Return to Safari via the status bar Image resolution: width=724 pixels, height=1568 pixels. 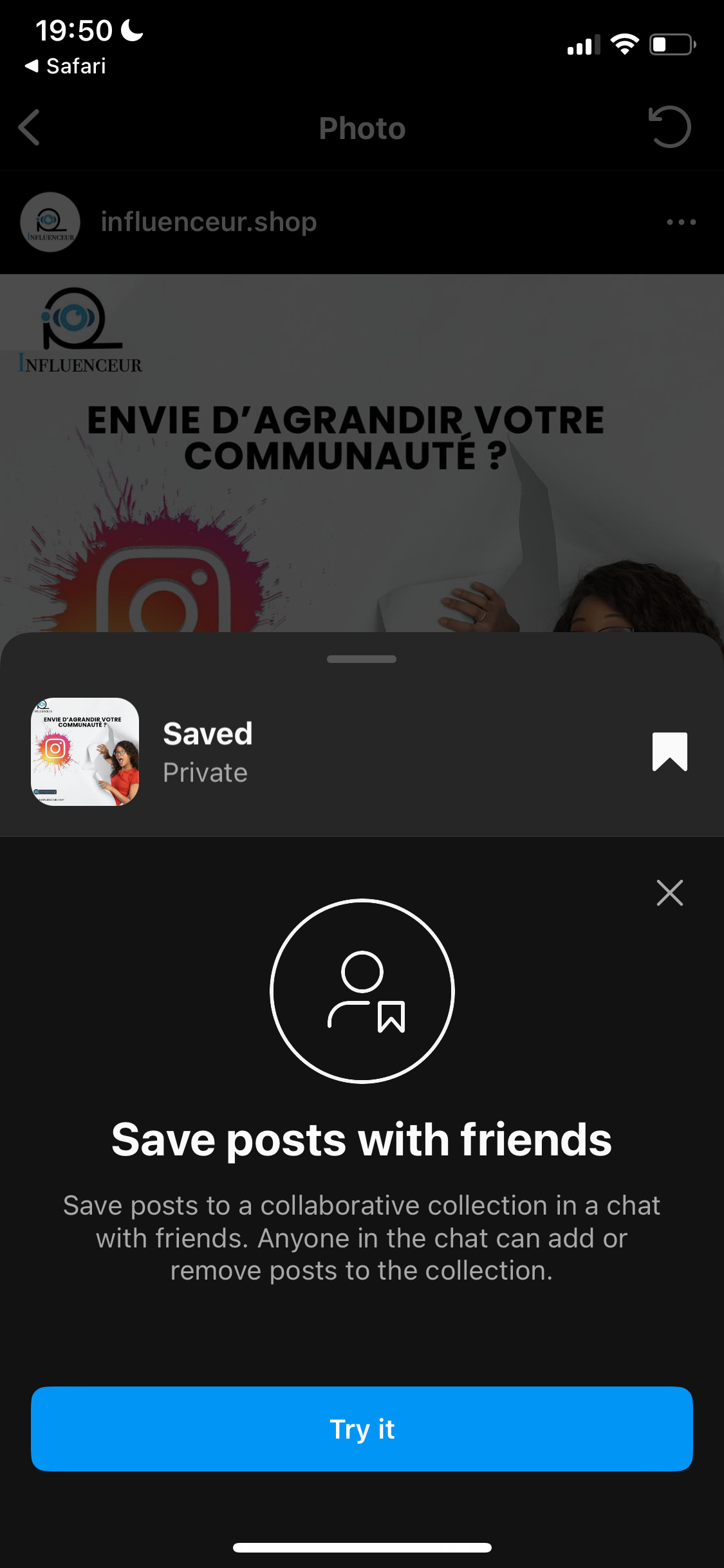(66, 66)
